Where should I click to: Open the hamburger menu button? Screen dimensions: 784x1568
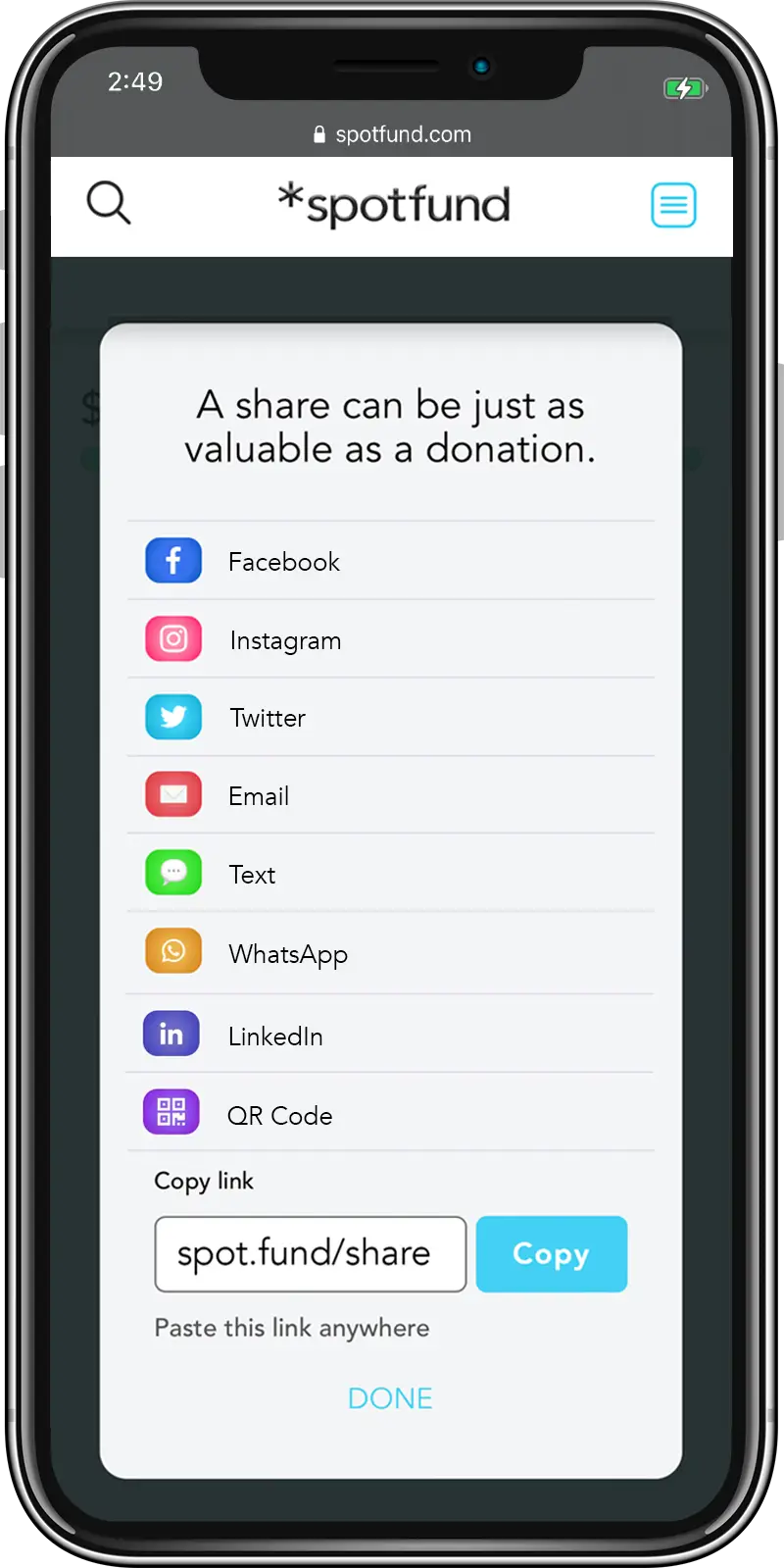[x=673, y=205]
